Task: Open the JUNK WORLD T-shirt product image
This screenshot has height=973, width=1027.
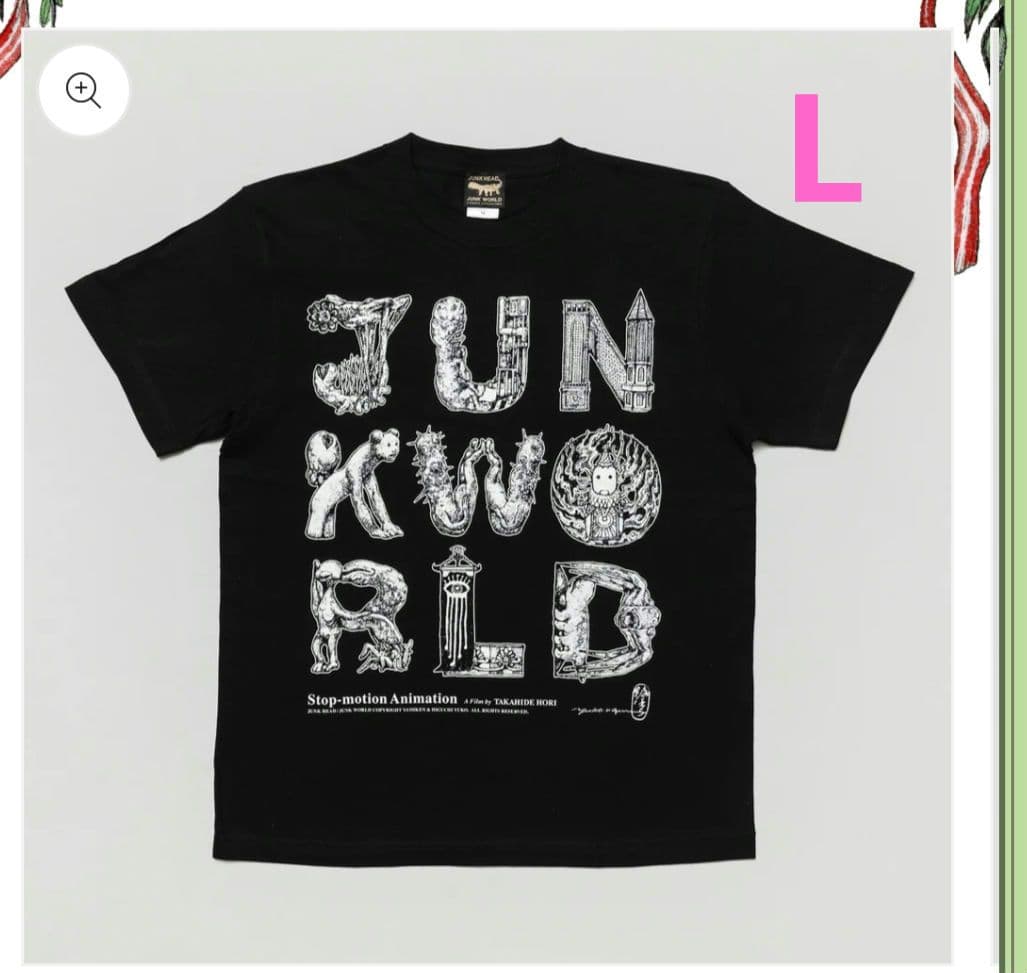Action: (488, 500)
